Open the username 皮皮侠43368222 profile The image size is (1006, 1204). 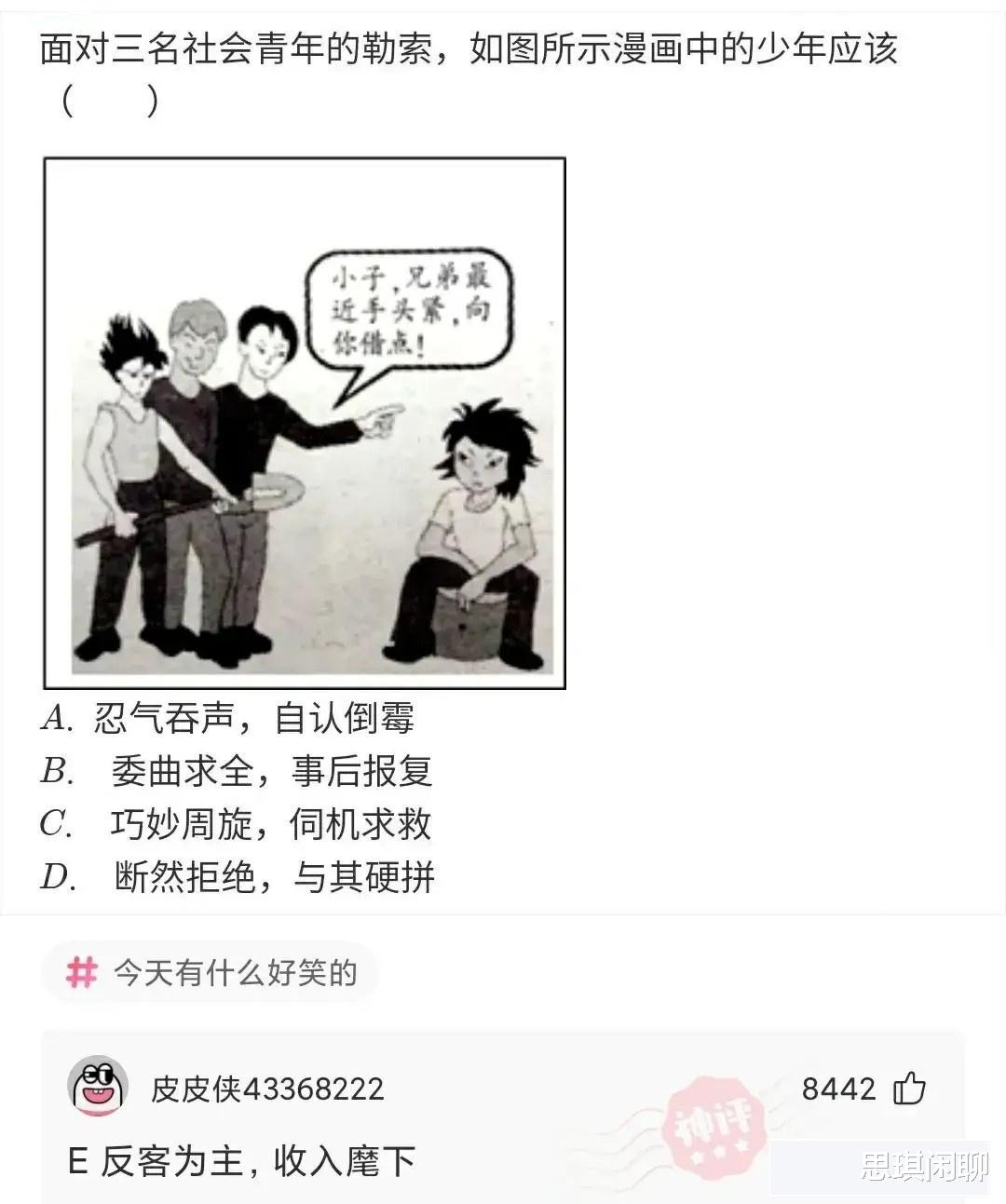coord(267,1089)
